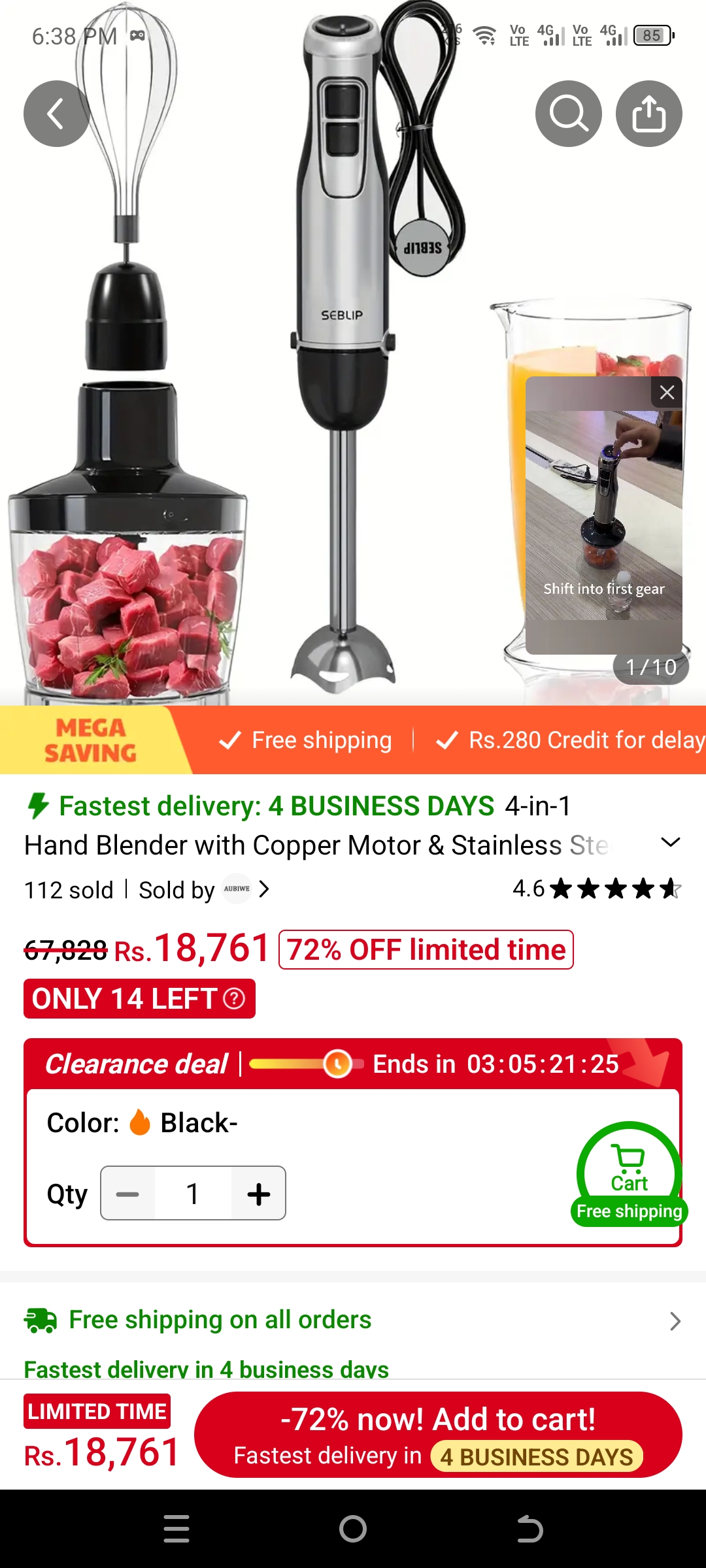The width and height of the screenshot is (706, 1568).
Task: Play the 'Shift into first gear' video
Action: pos(603,516)
